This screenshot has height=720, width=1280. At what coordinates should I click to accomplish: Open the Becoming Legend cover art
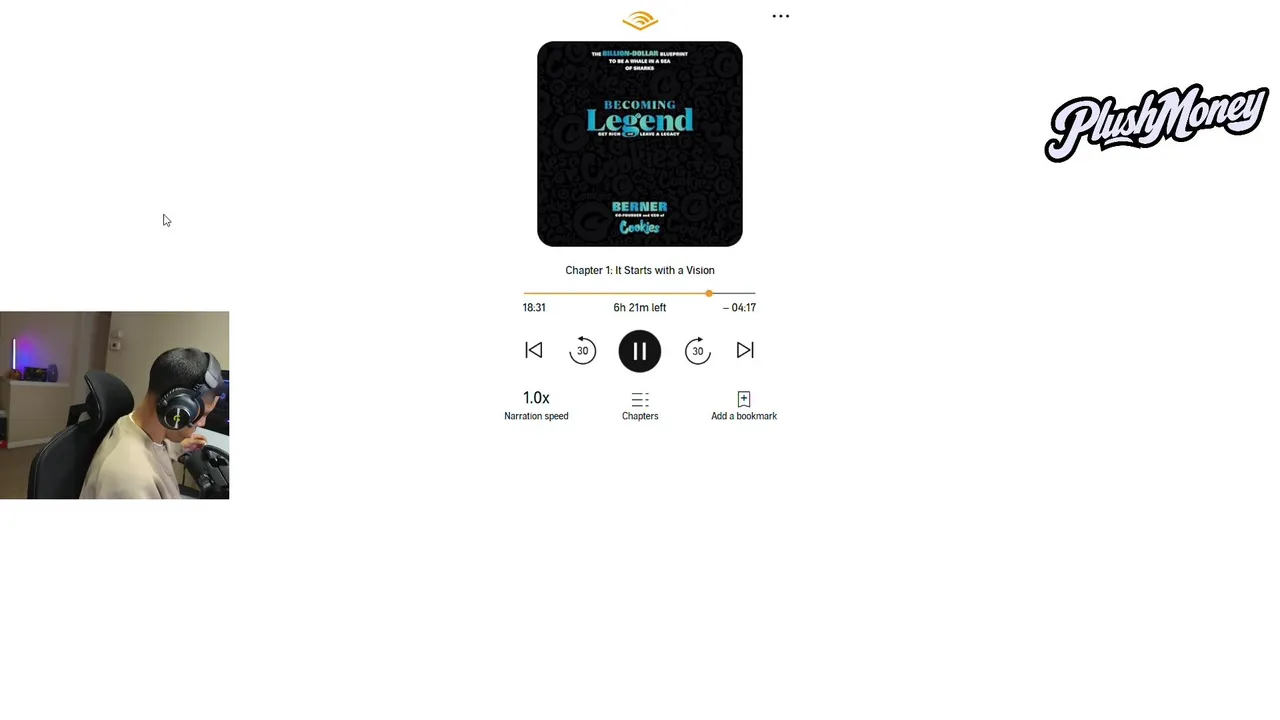(x=640, y=144)
